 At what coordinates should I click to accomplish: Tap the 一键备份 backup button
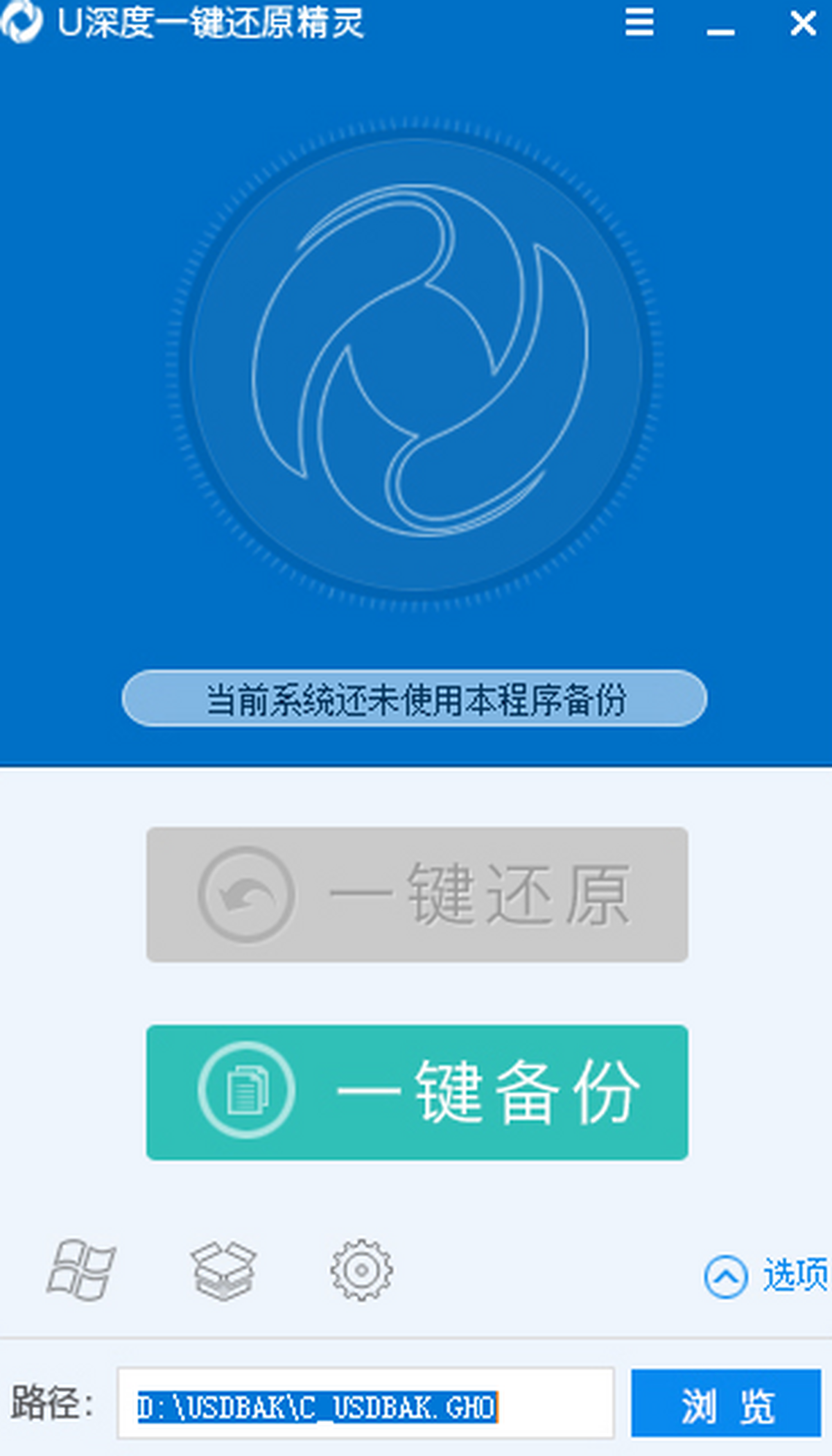click(417, 1092)
